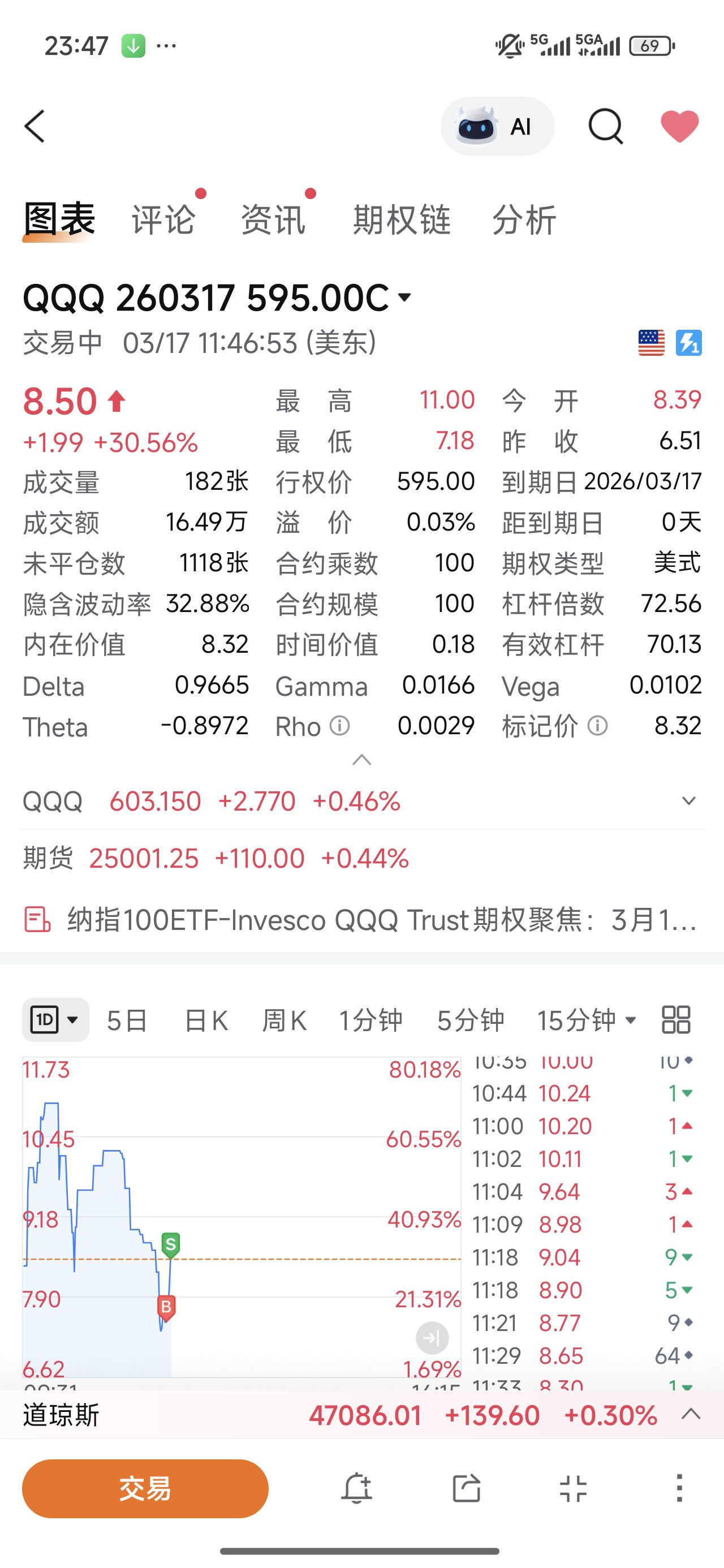
Task: Open the 期权链 tab
Action: (x=402, y=219)
